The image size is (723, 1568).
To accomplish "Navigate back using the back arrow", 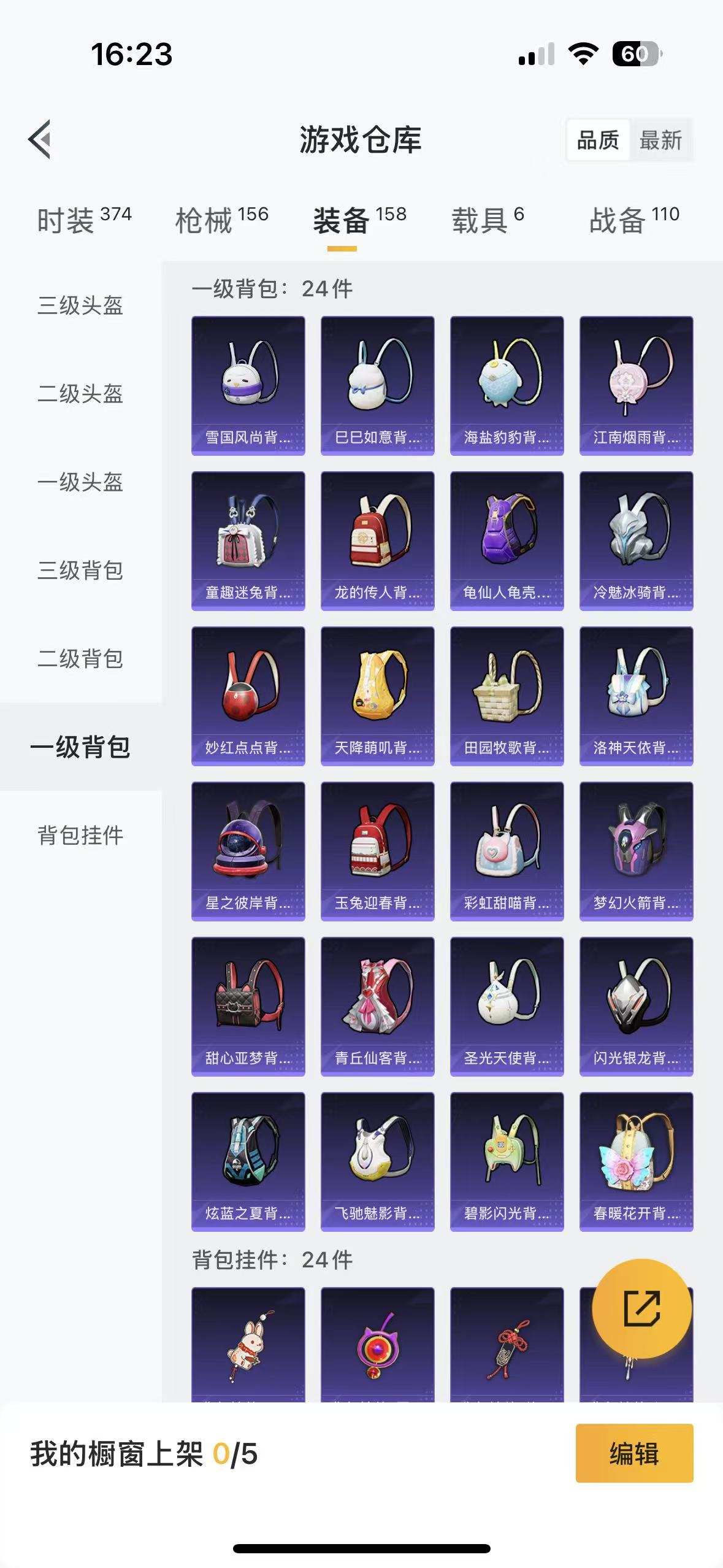I will [40, 140].
